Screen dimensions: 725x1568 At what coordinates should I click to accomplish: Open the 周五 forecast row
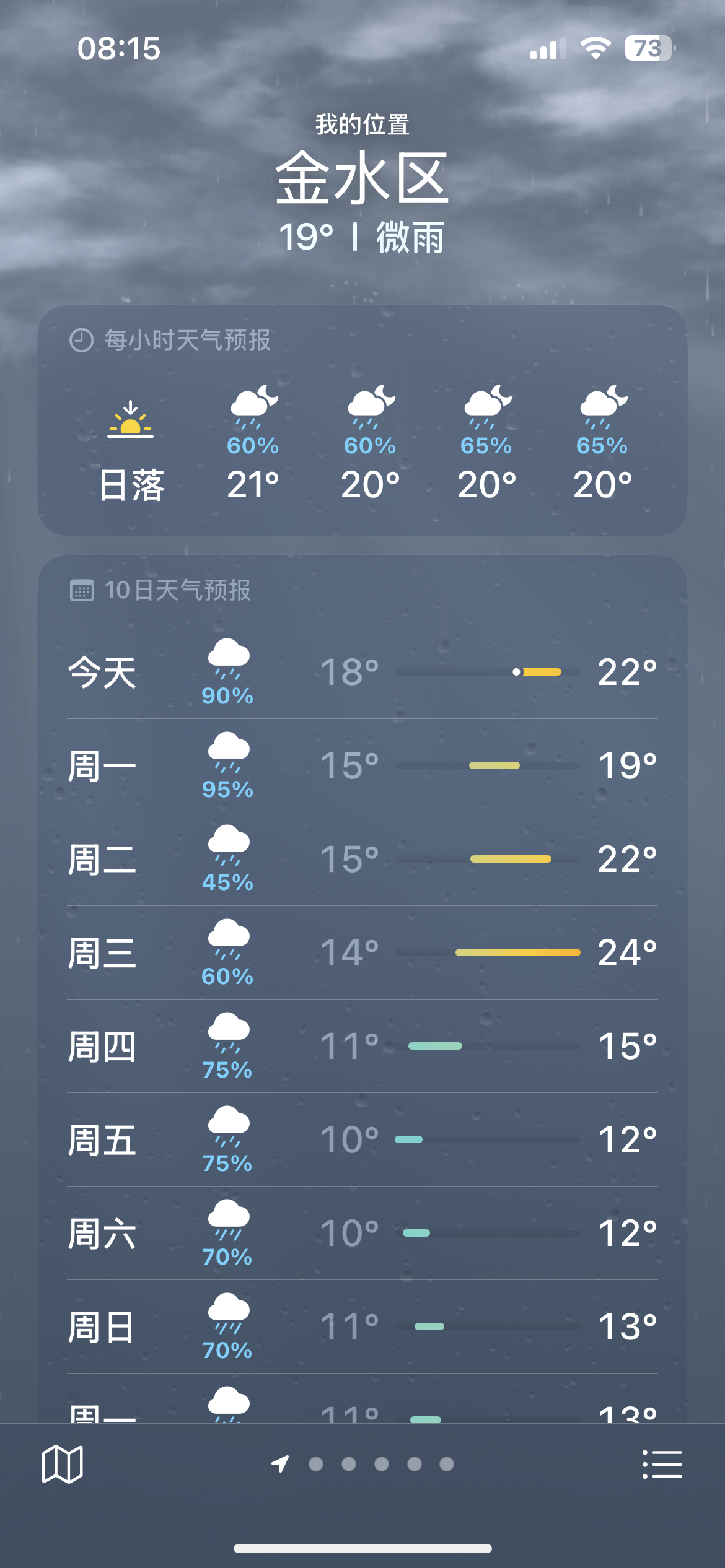coord(362,1140)
